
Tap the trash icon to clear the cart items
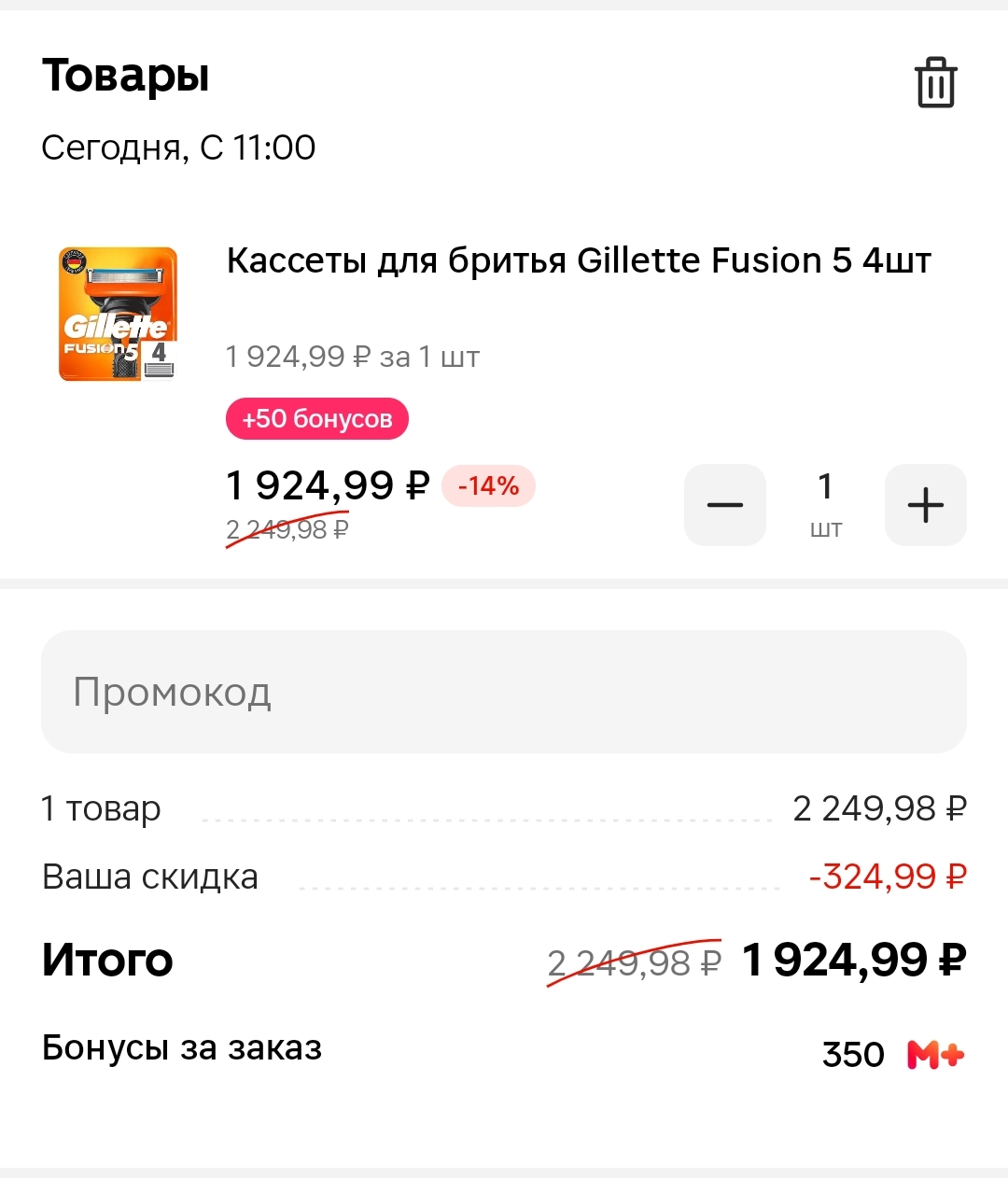click(x=935, y=83)
